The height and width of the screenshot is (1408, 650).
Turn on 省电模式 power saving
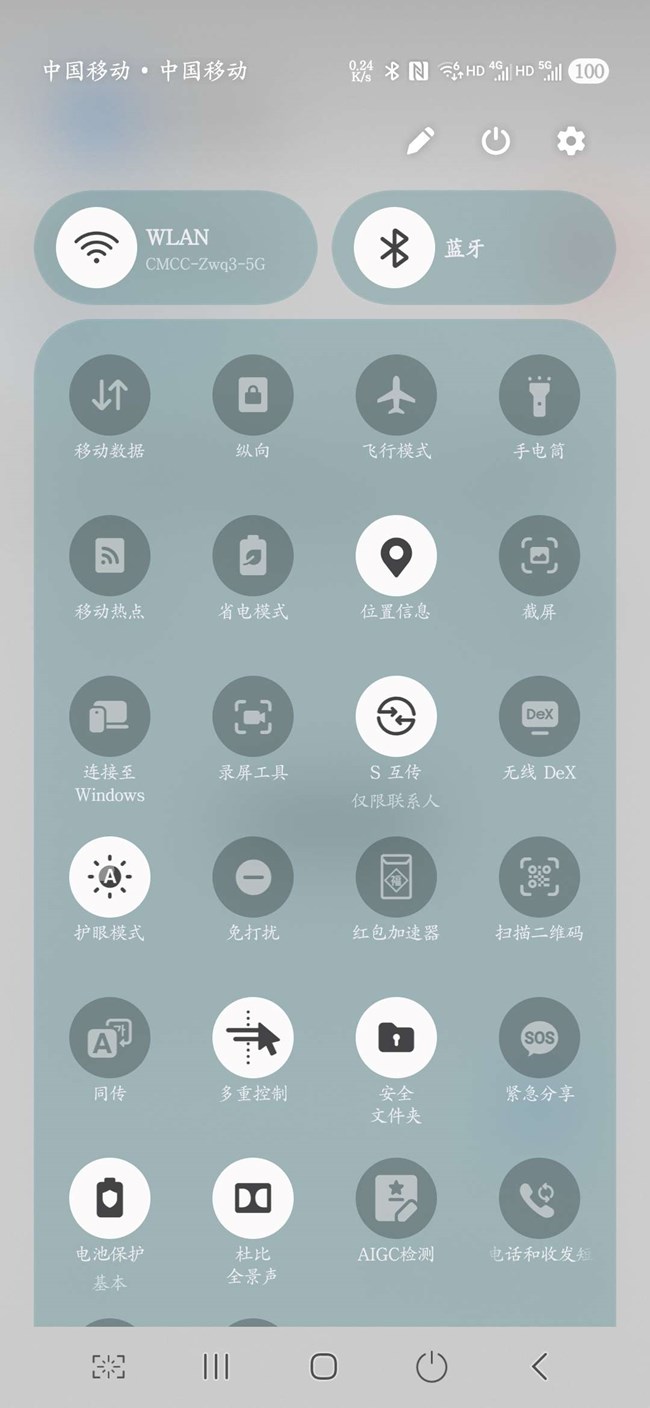[x=253, y=556]
